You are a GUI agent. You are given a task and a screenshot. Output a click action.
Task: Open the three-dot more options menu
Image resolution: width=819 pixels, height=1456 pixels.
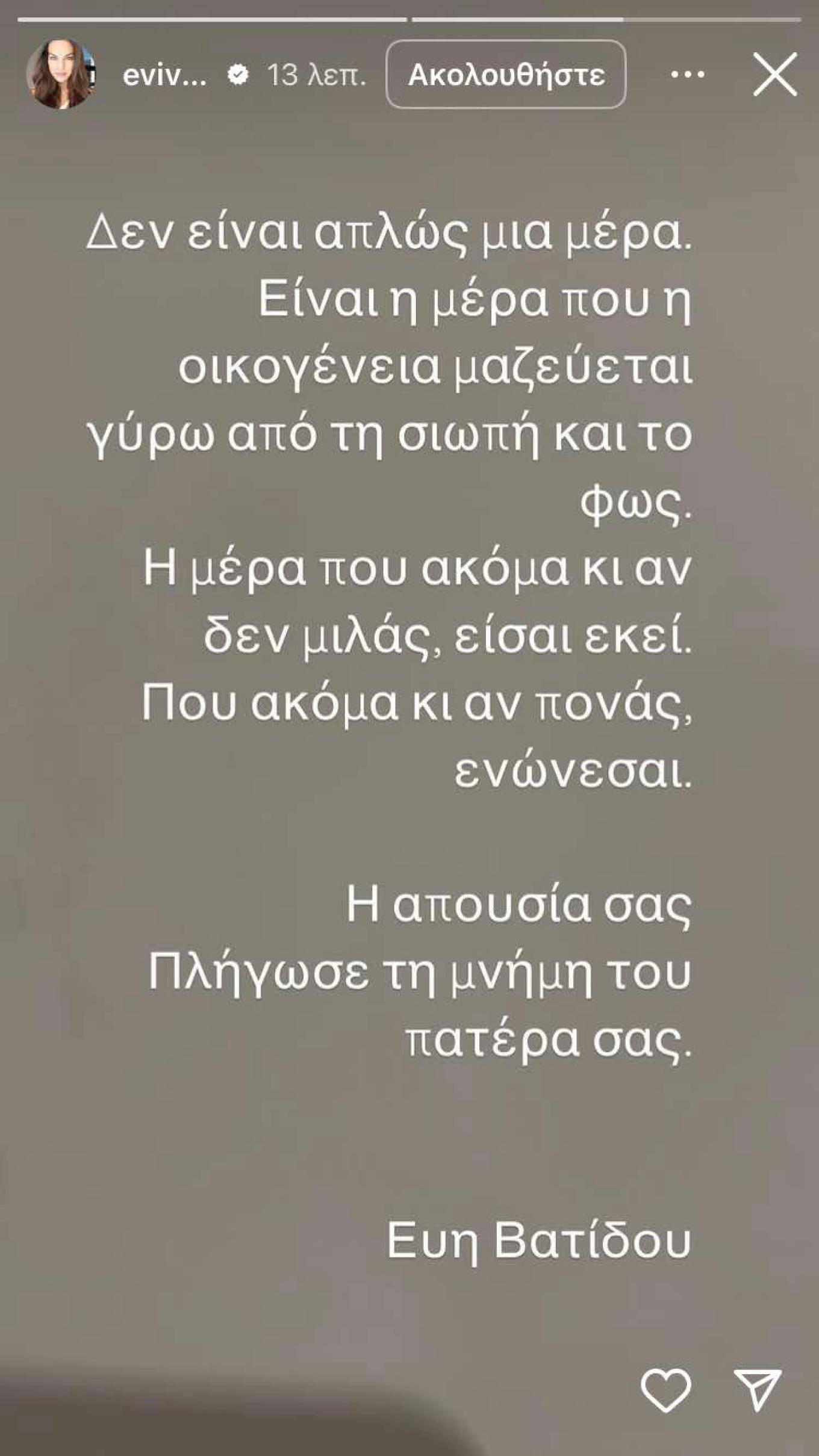687,75
